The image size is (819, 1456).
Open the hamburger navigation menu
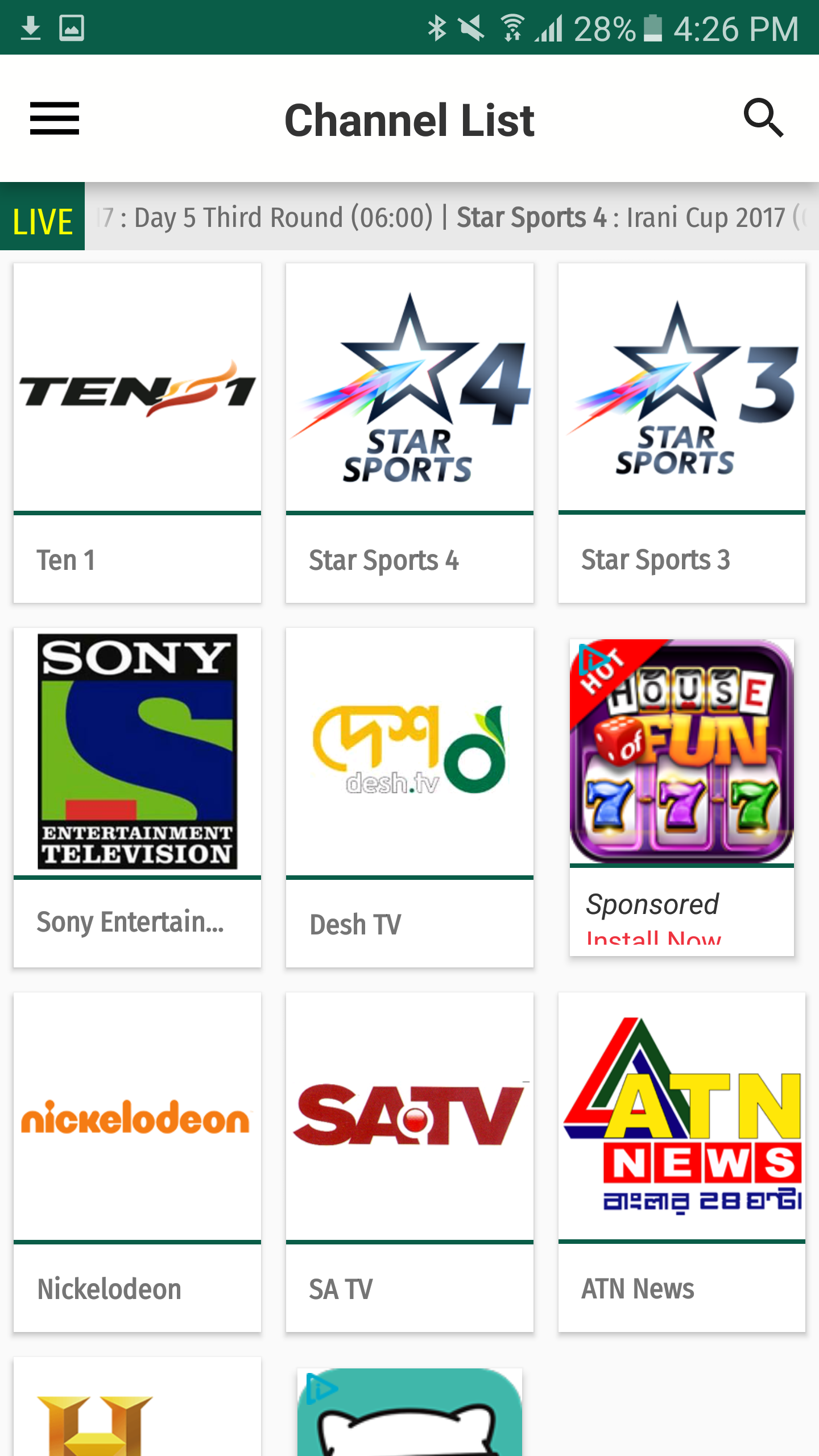tap(55, 119)
